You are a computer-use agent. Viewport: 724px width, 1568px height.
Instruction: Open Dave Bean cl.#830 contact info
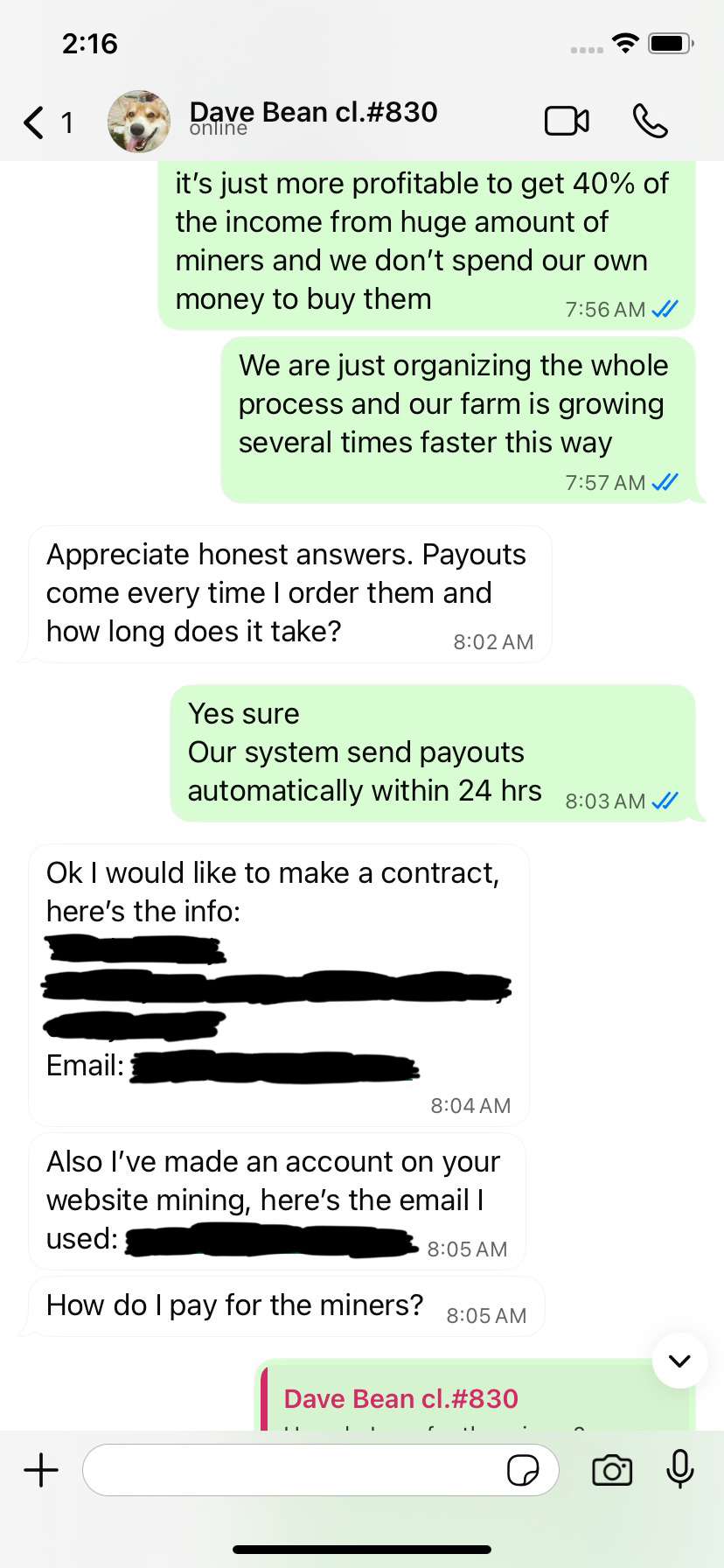pyautogui.click(x=313, y=117)
